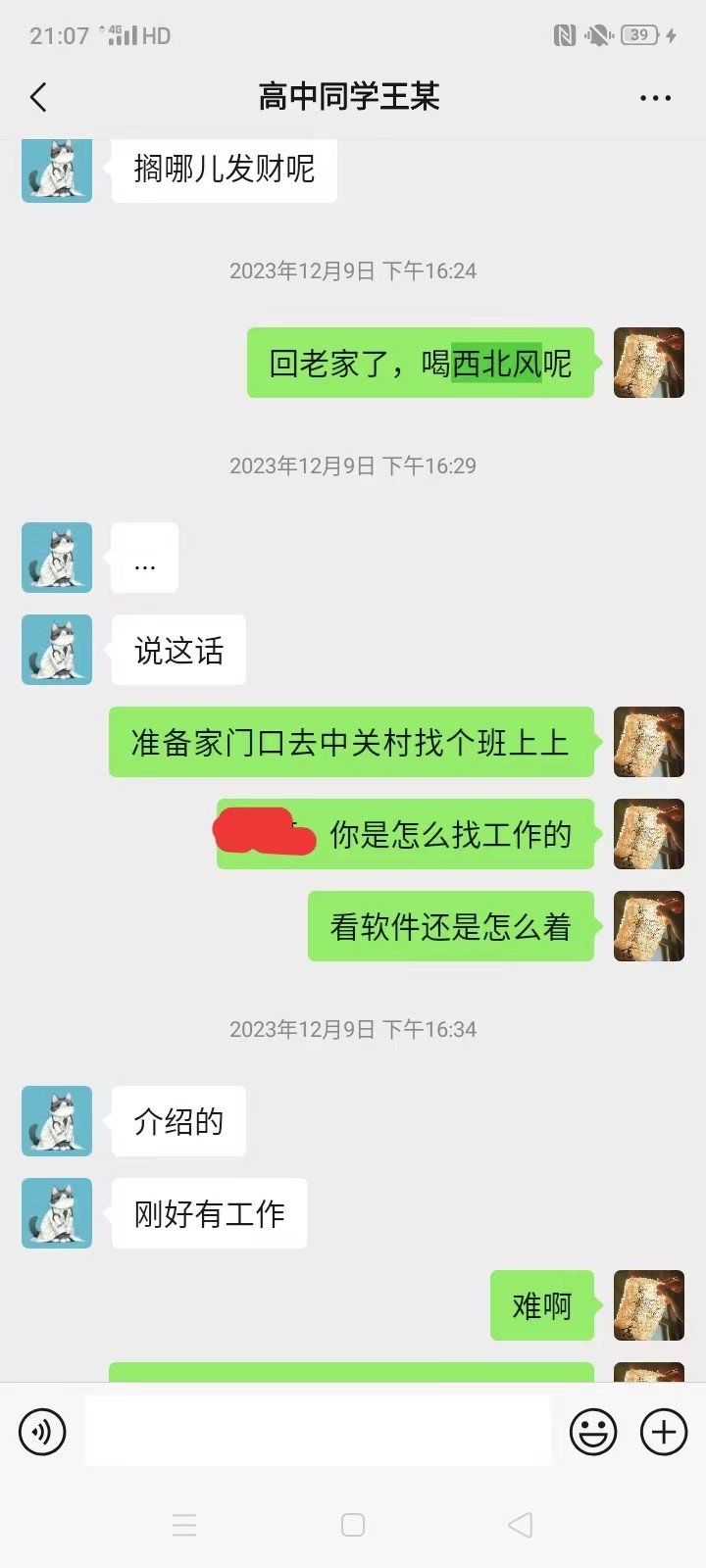This screenshot has height=1568, width=706.
Task: Focus the message text input field
Action: click(317, 1431)
